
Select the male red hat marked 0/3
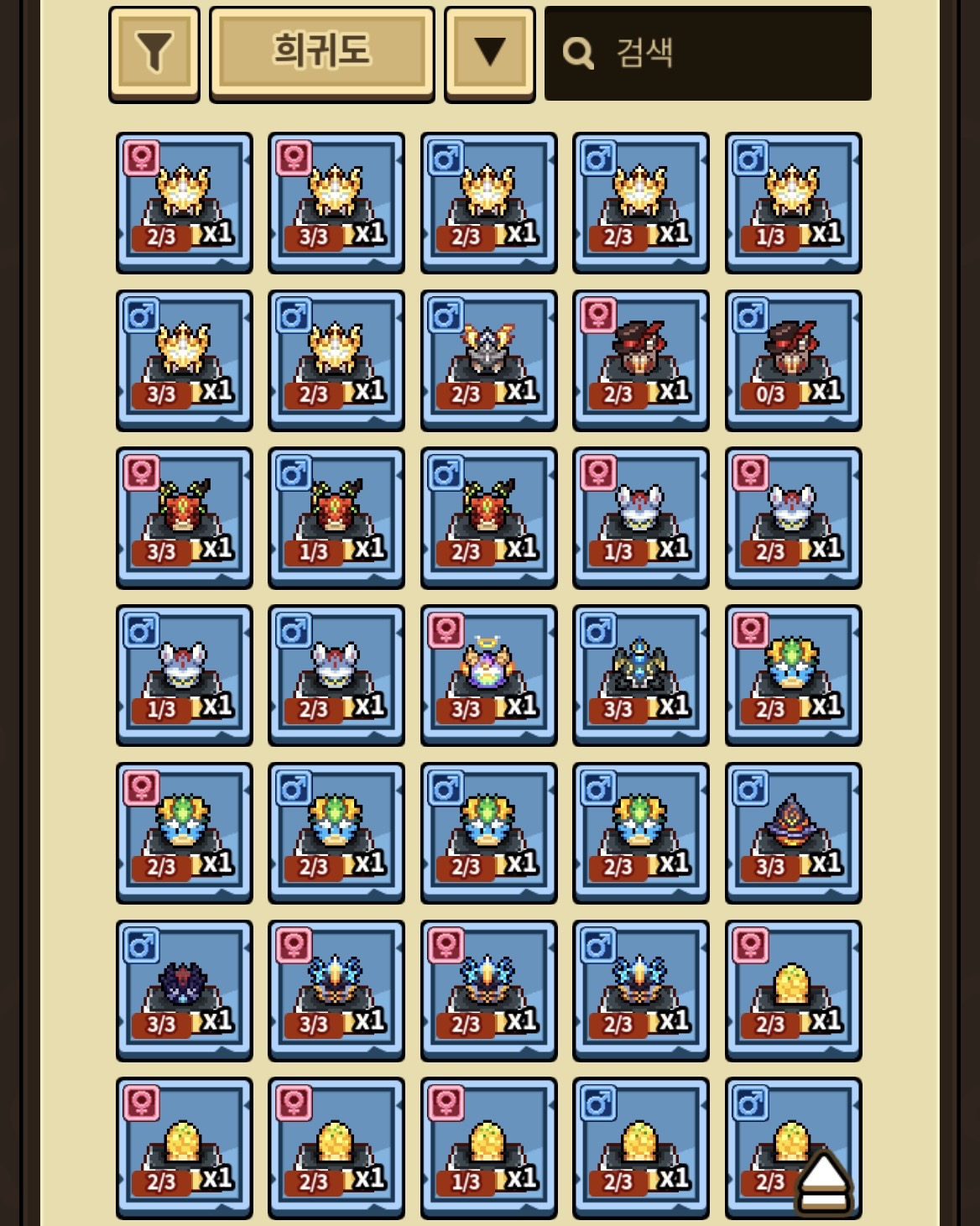[793, 360]
